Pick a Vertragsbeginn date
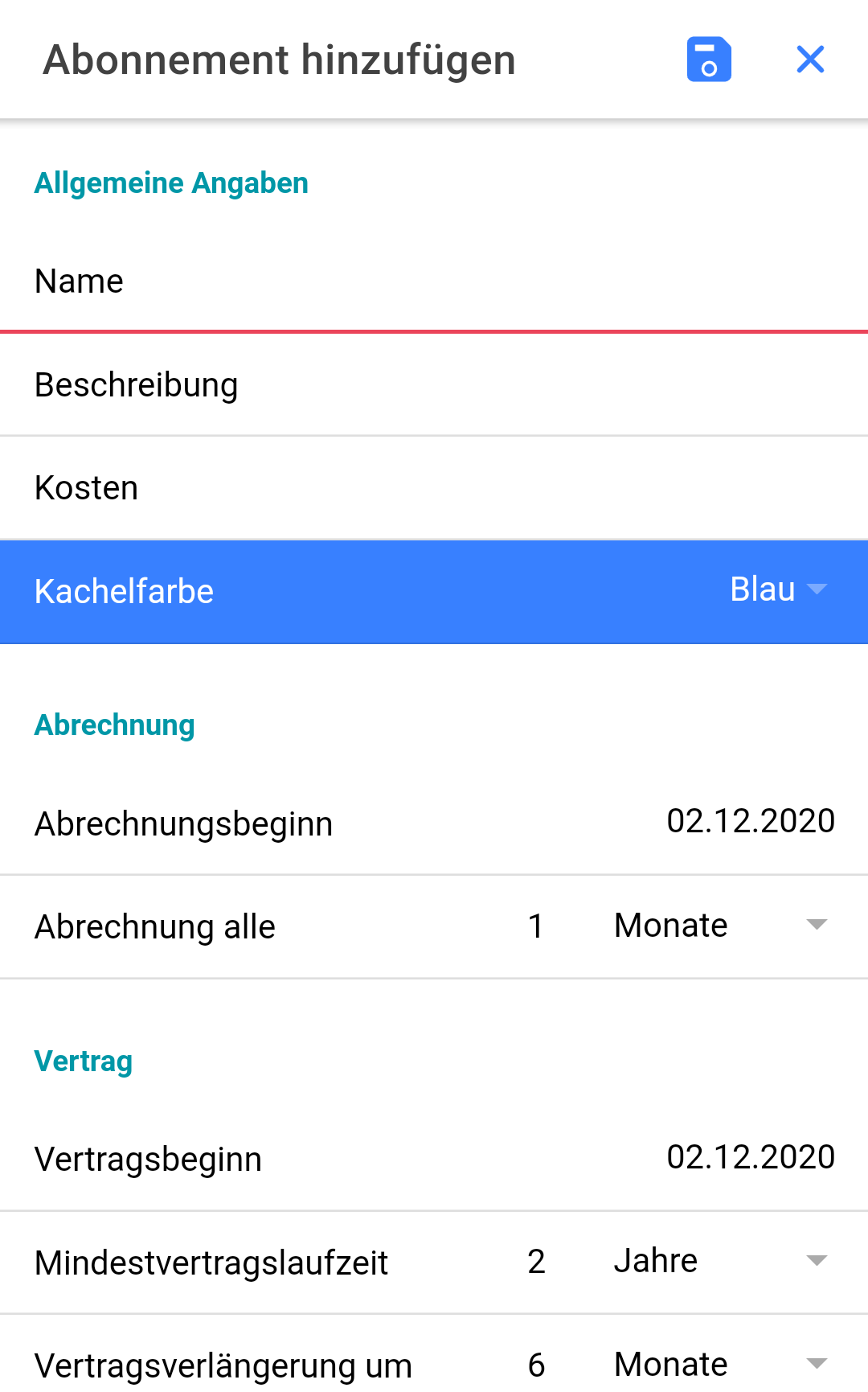 click(x=750, y=1158)
